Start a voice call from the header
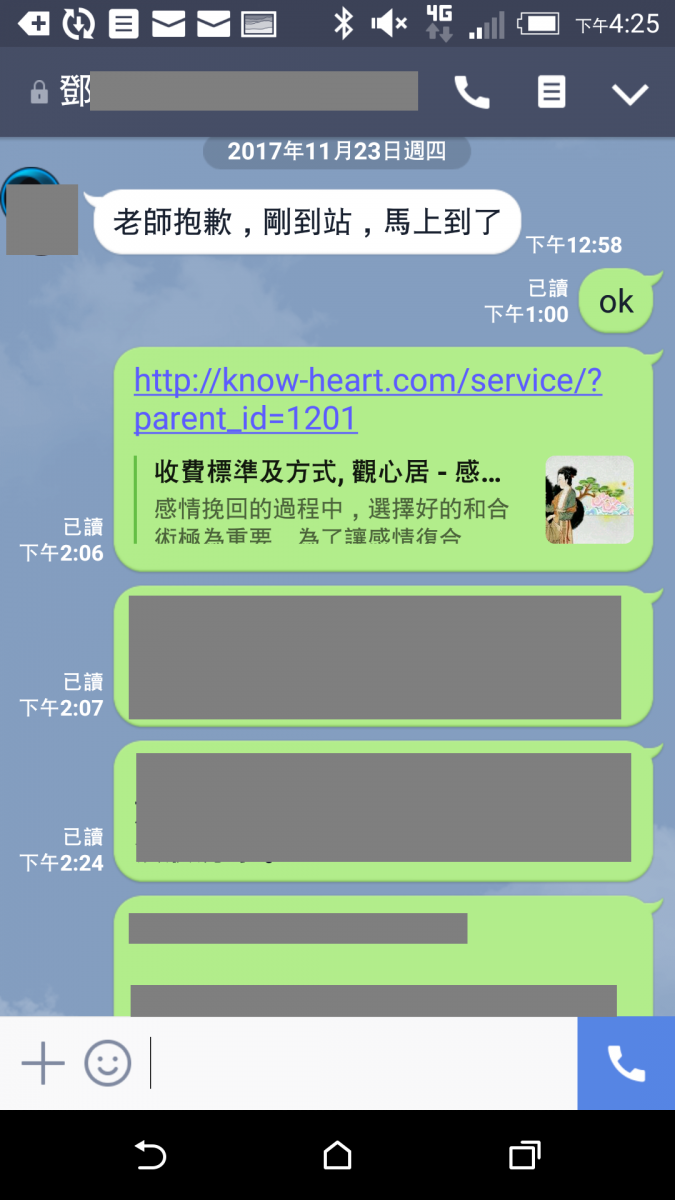The image size is (675, 1200). click(x=472, y=93)
